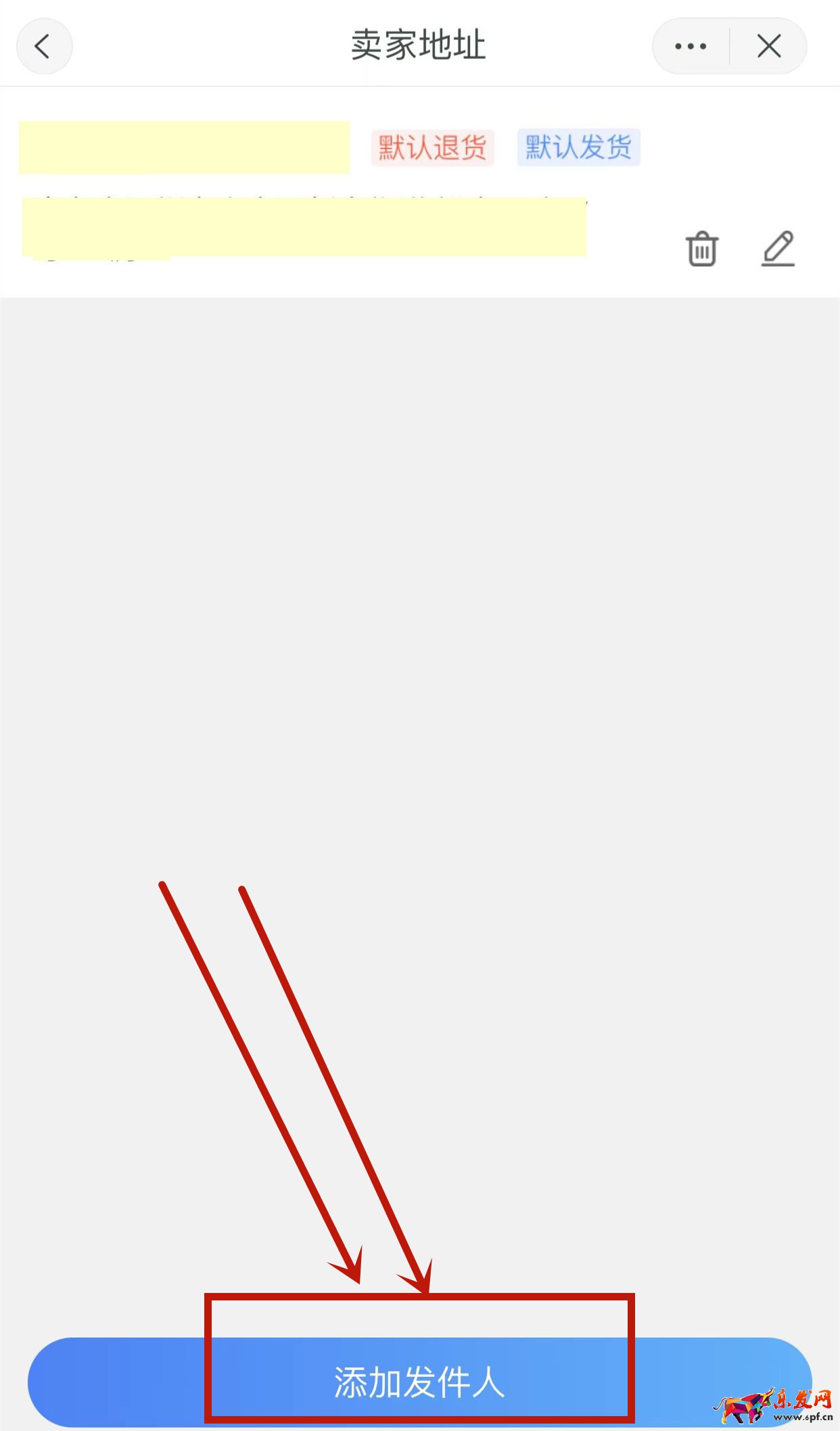Tap the 添加发件人 button

click(x=419, y=1382)
